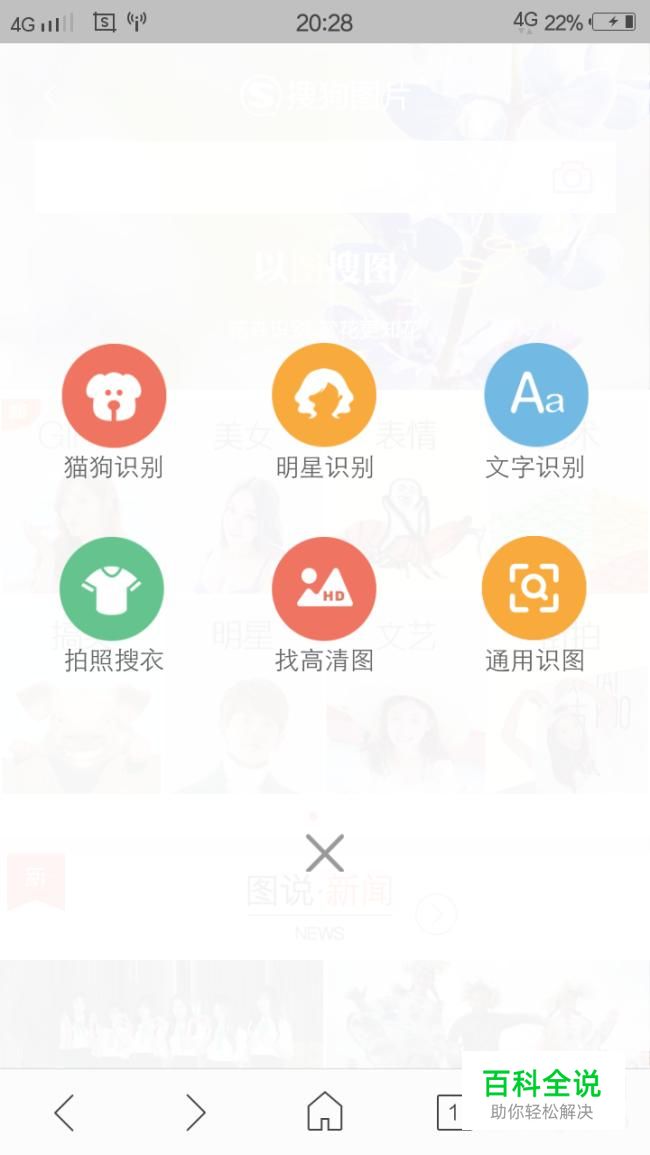Image resolution: width=650 pixels, height=1155 pixels.
Task: Go back with the browser back arrow
Action: click(65, 1112)
